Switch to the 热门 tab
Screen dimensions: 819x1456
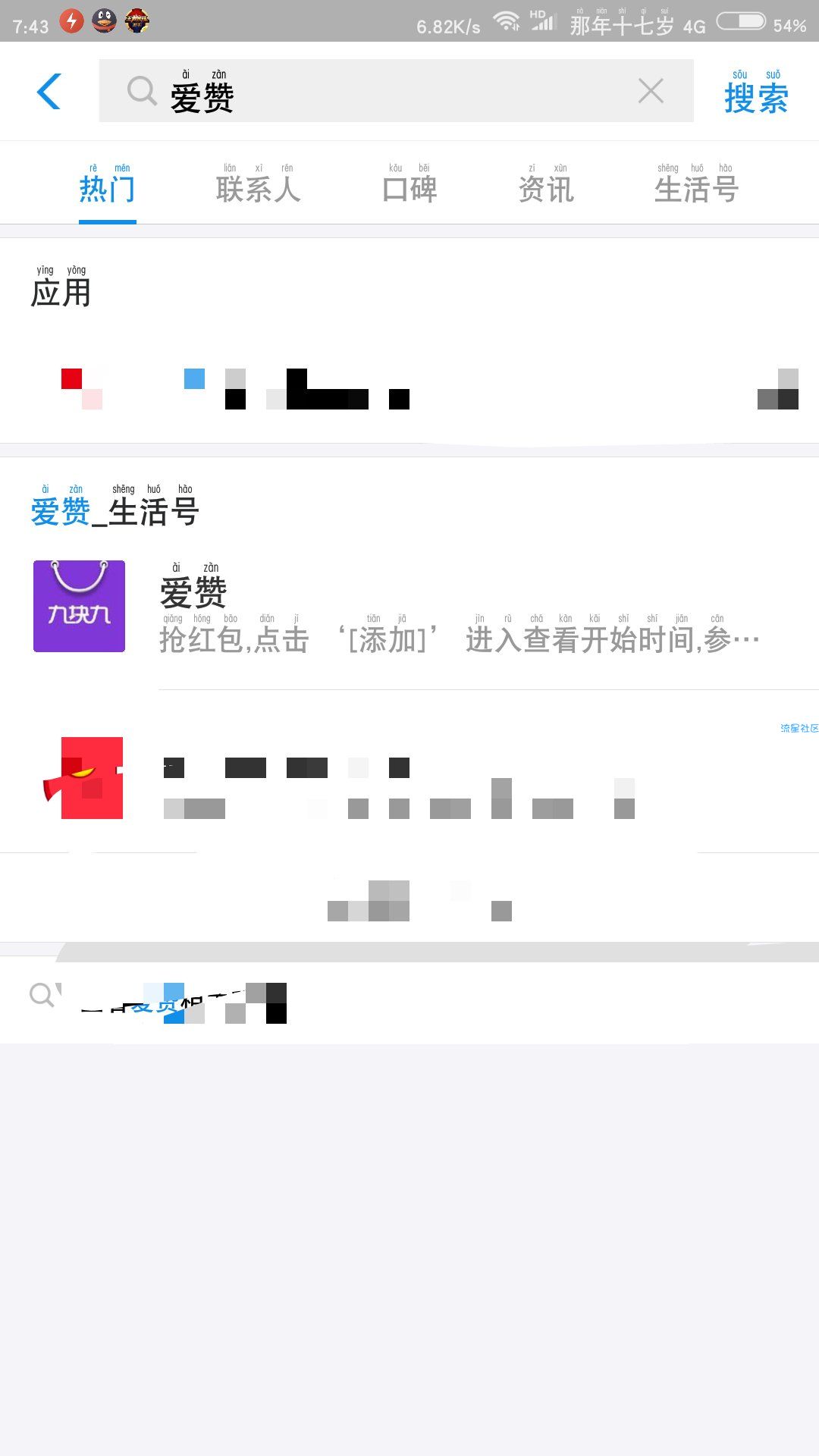[107, 187]
